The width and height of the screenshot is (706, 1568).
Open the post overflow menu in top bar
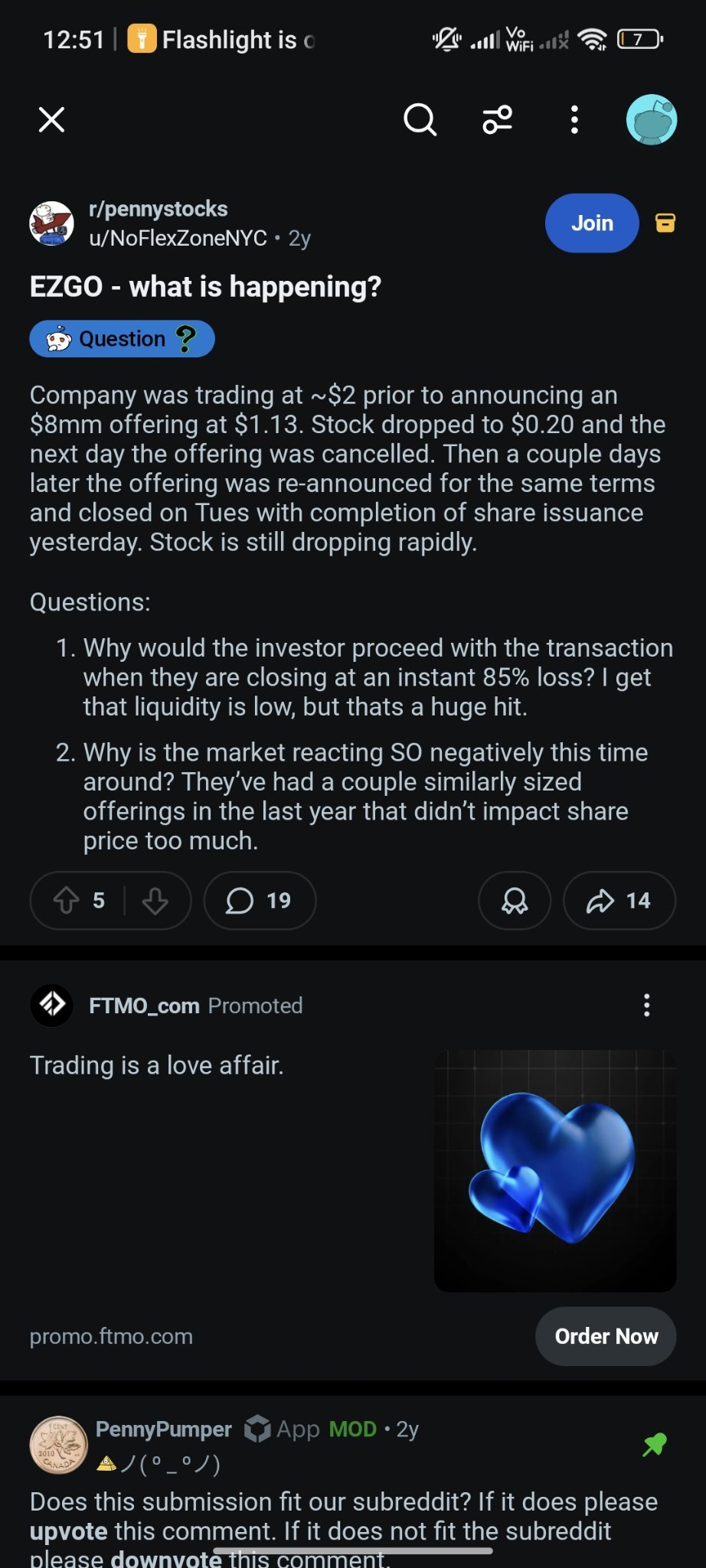574,119
